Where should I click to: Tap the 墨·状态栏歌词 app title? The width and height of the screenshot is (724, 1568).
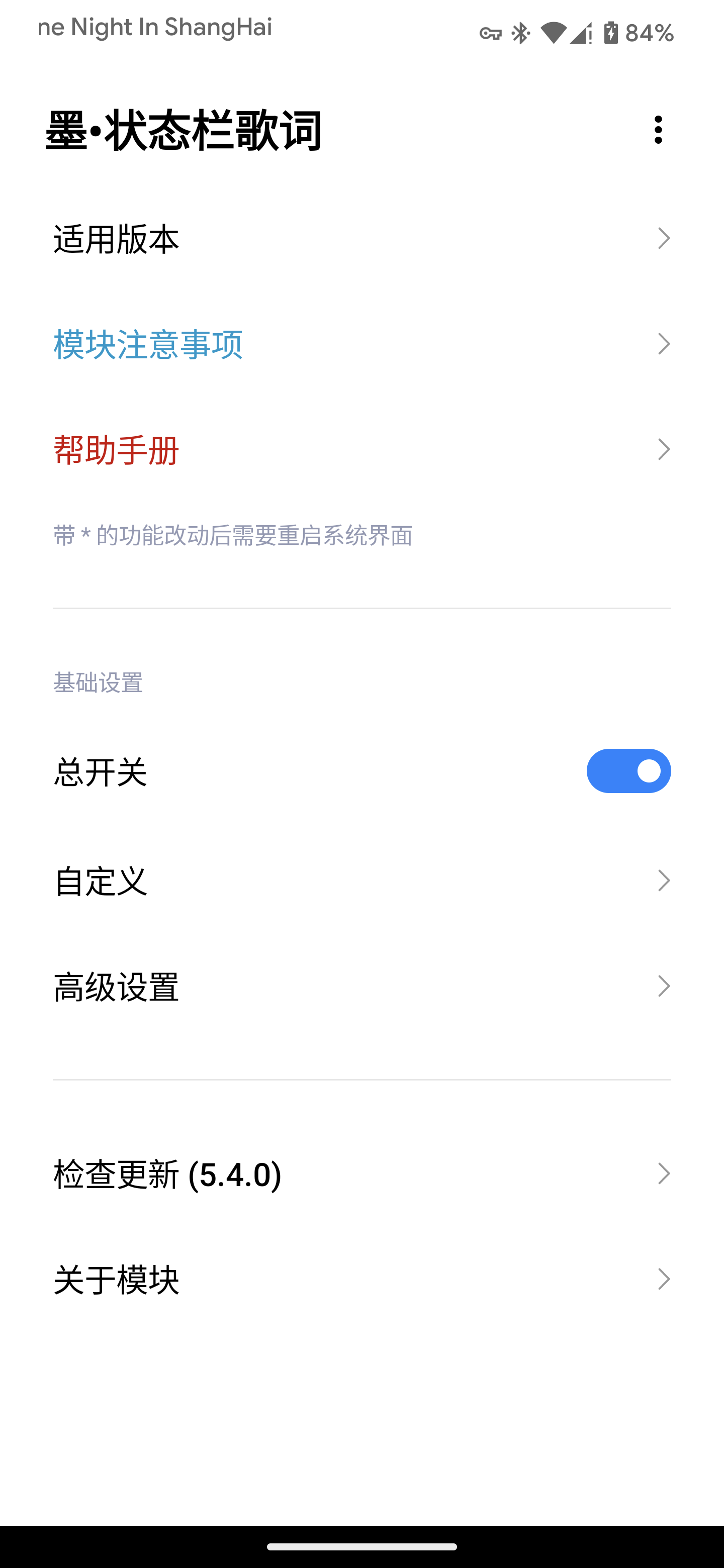183,129
